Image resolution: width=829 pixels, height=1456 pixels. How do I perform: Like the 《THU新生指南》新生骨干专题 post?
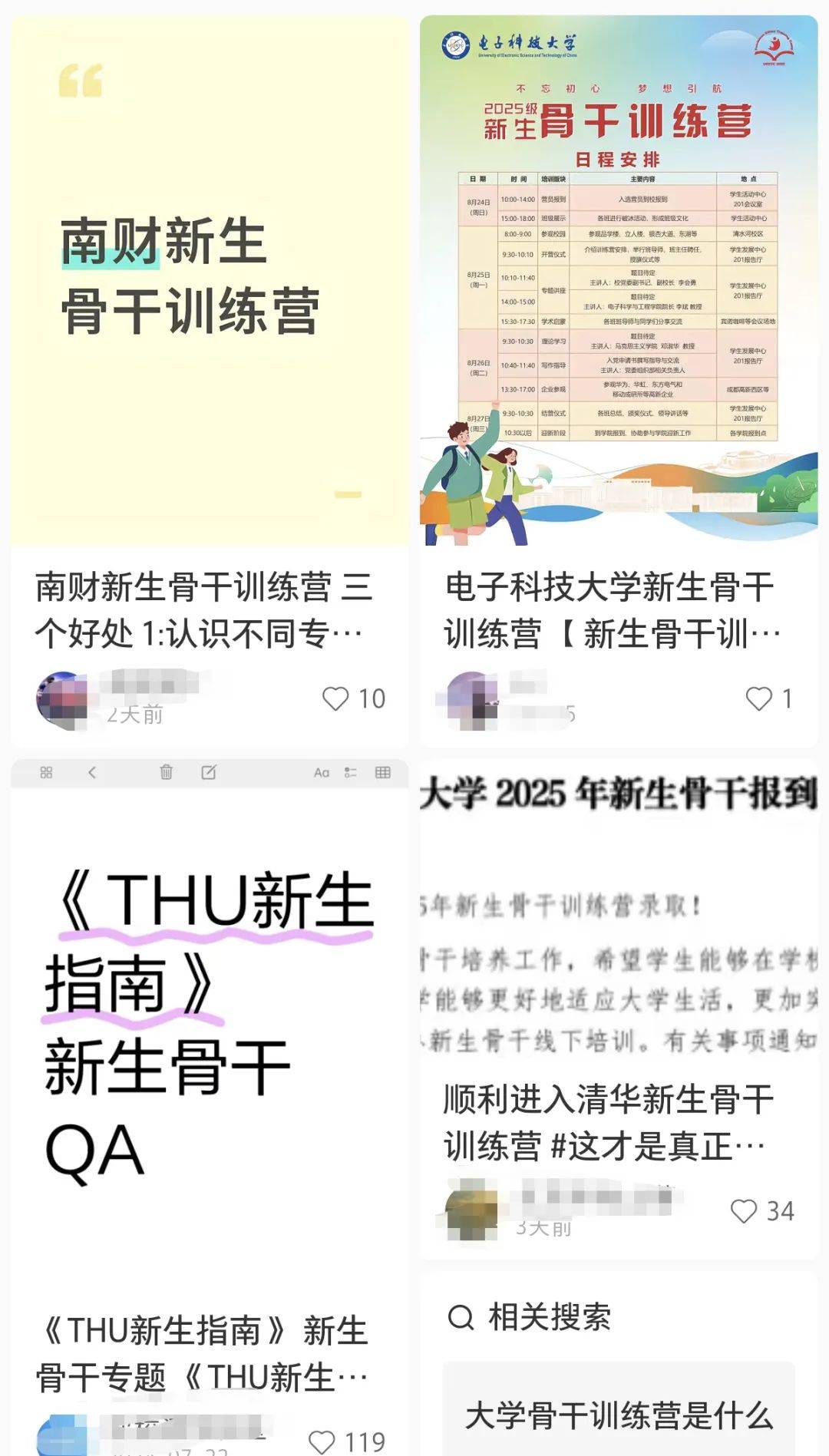tap(322, 1441)
